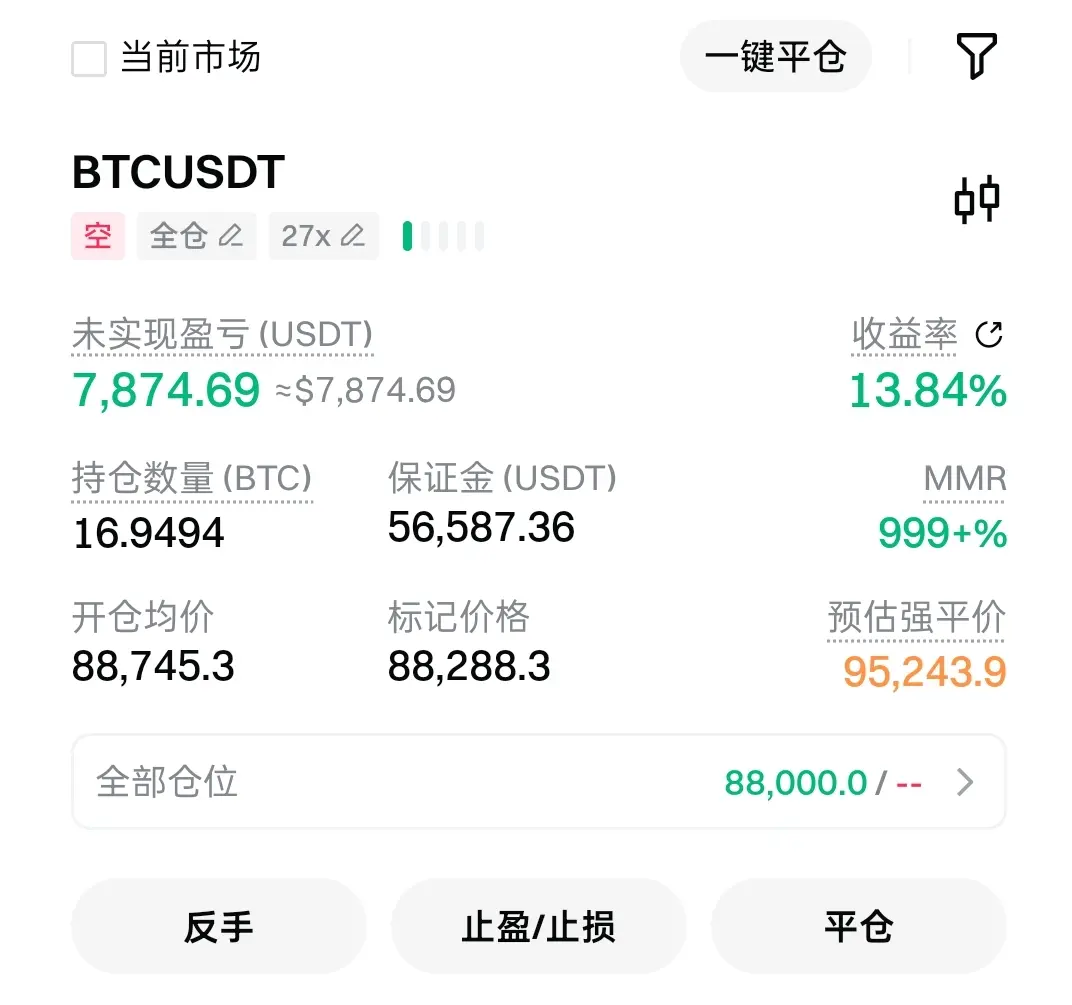Tap the 一键平仓 button
Image resolution: width=1072 pixels, height=1005 pixels.
pyautogui.click(x=775, y=57)
